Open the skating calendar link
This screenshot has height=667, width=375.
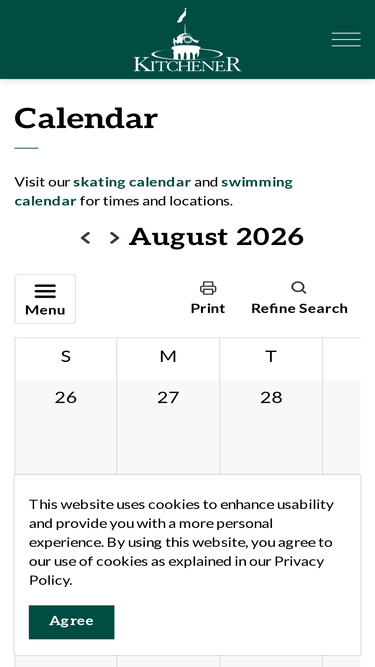point(132,182)
